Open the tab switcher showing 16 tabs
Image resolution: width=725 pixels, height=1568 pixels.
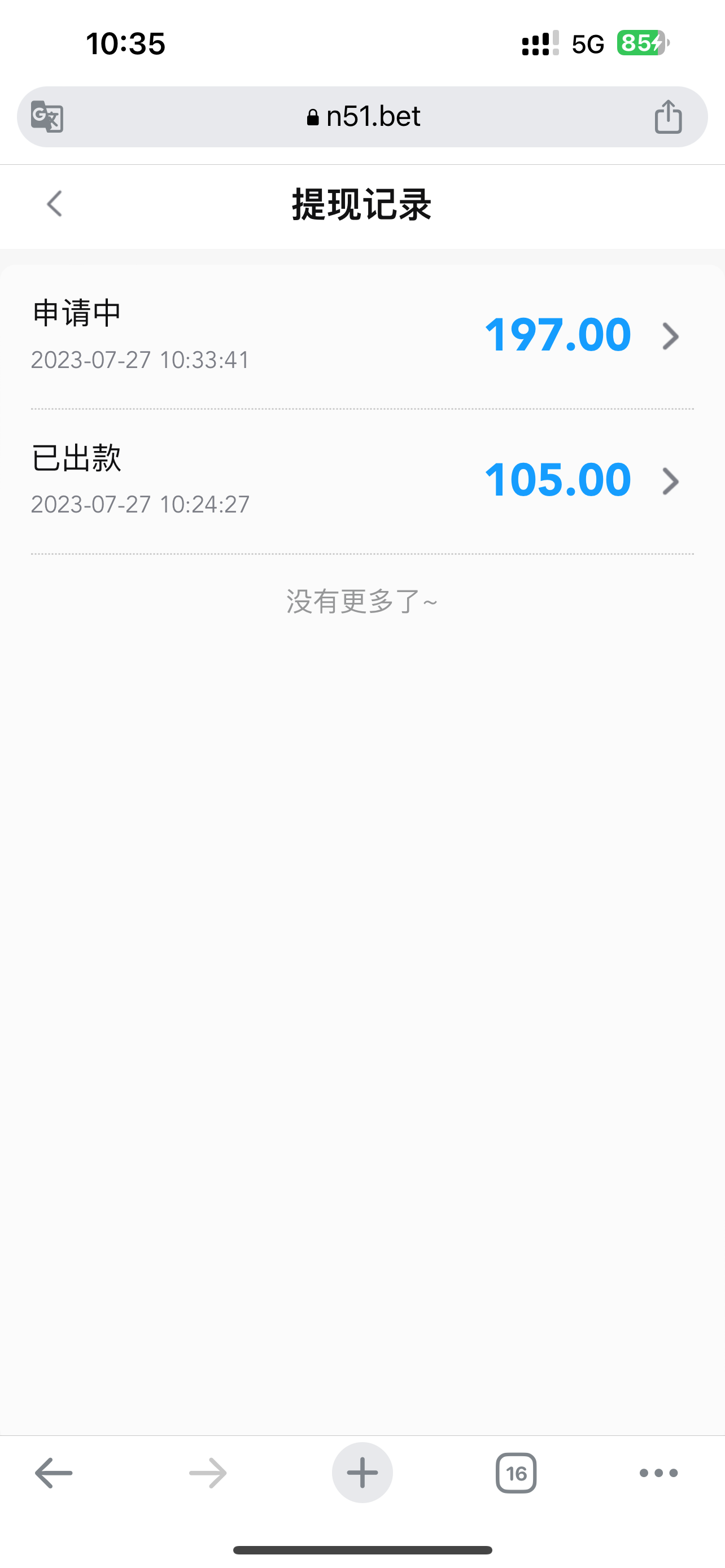tap(515, 1473)
